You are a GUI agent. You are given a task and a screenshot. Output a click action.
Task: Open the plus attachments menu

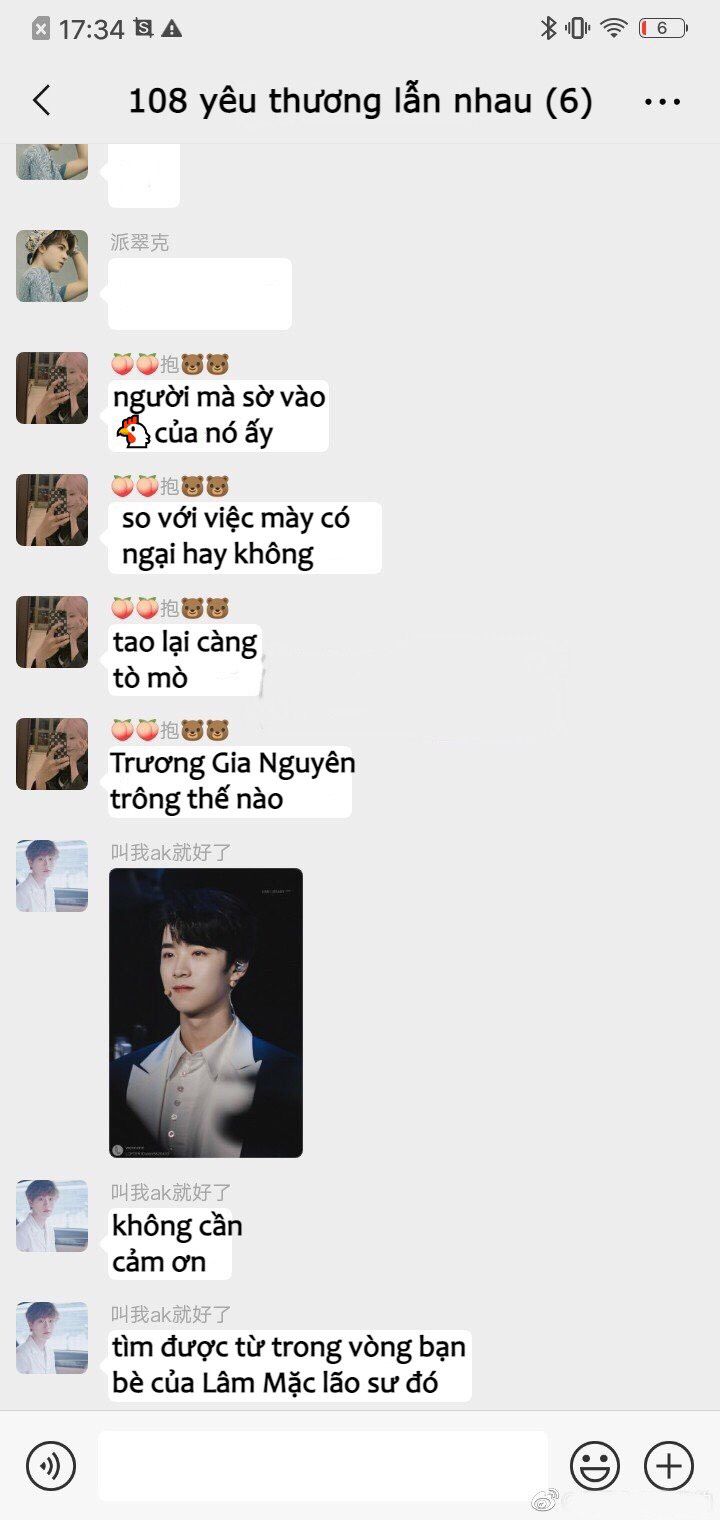click(669, 1467)
